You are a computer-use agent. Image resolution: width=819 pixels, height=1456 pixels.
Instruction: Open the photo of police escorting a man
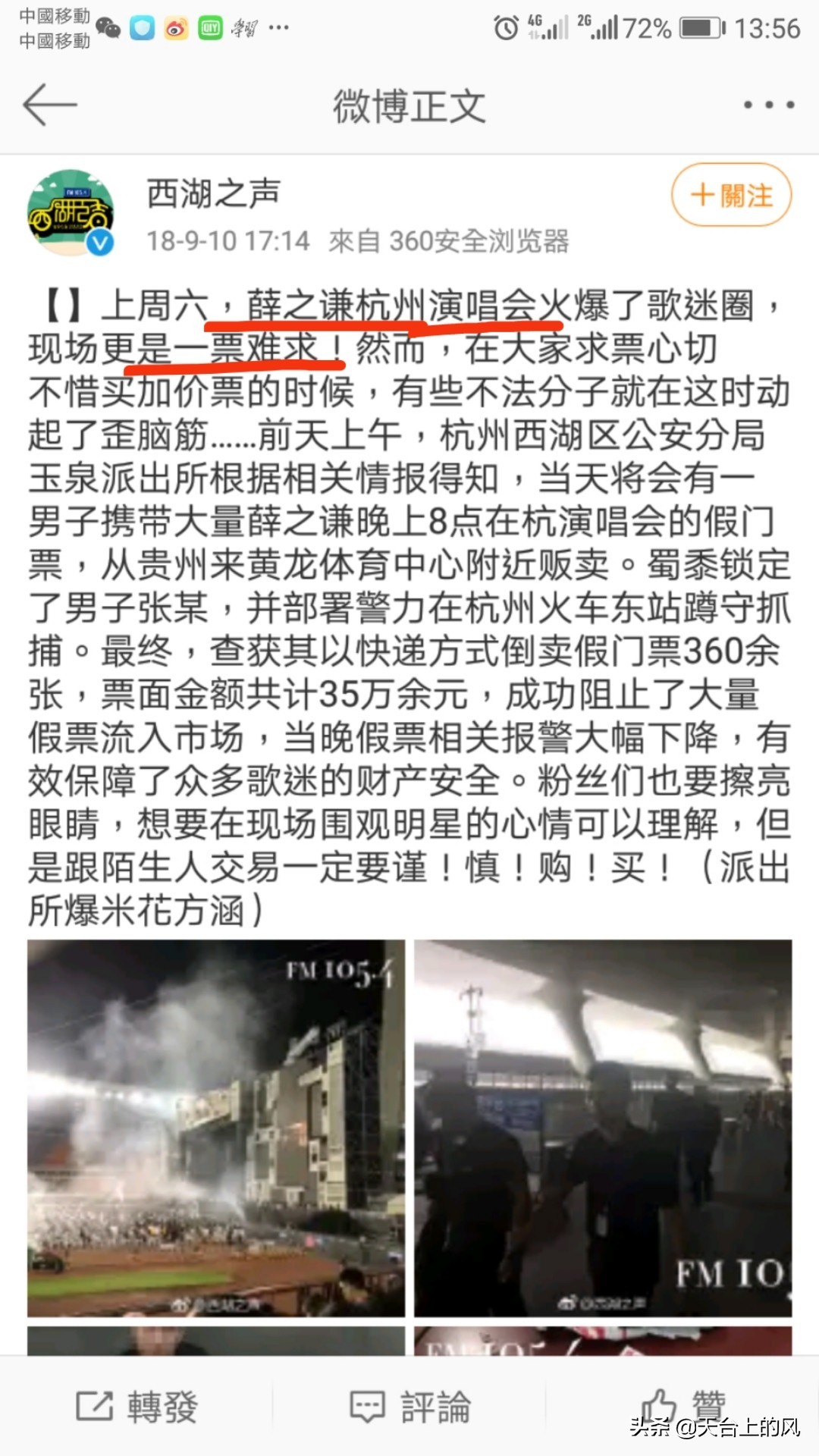pos(603,1128)
